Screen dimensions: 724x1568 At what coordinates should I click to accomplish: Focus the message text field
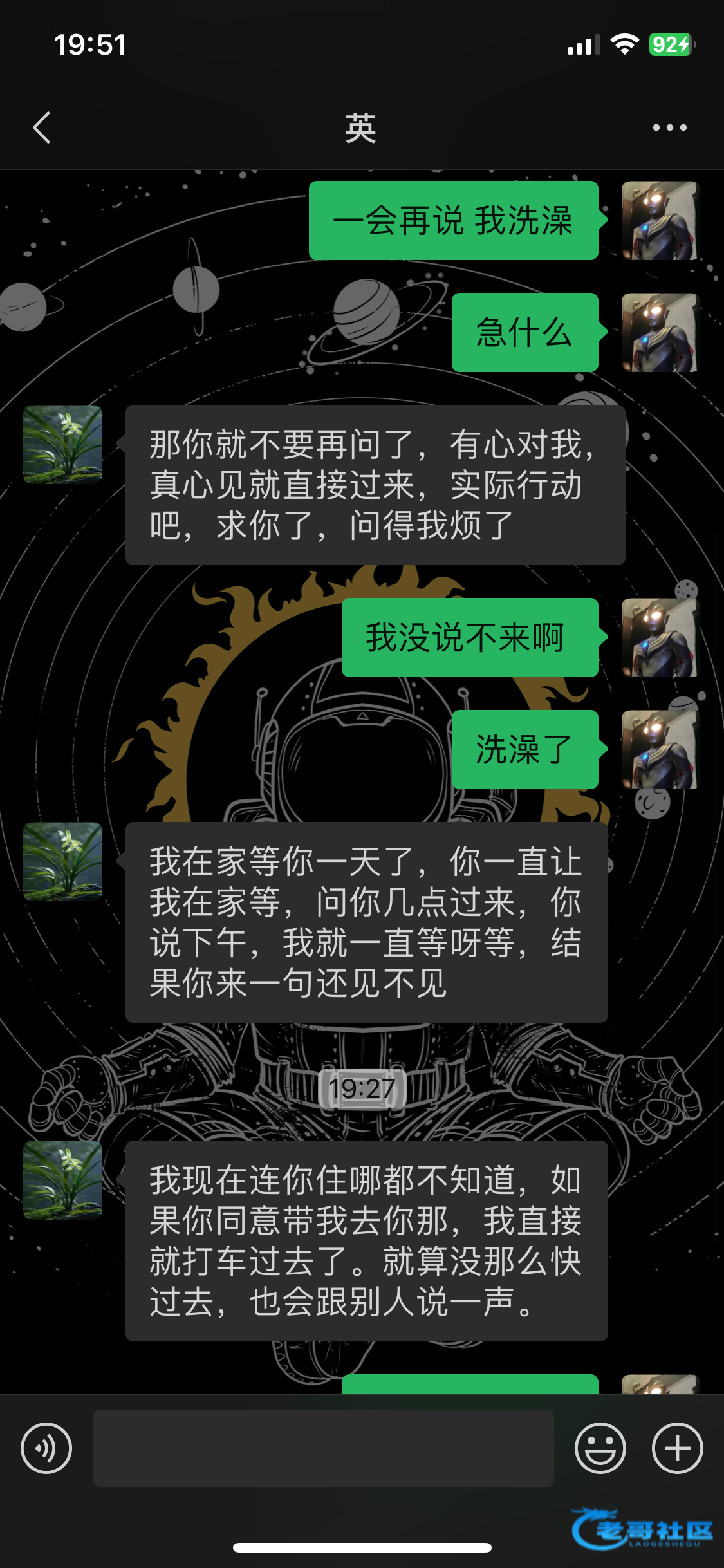point(323,1448)
